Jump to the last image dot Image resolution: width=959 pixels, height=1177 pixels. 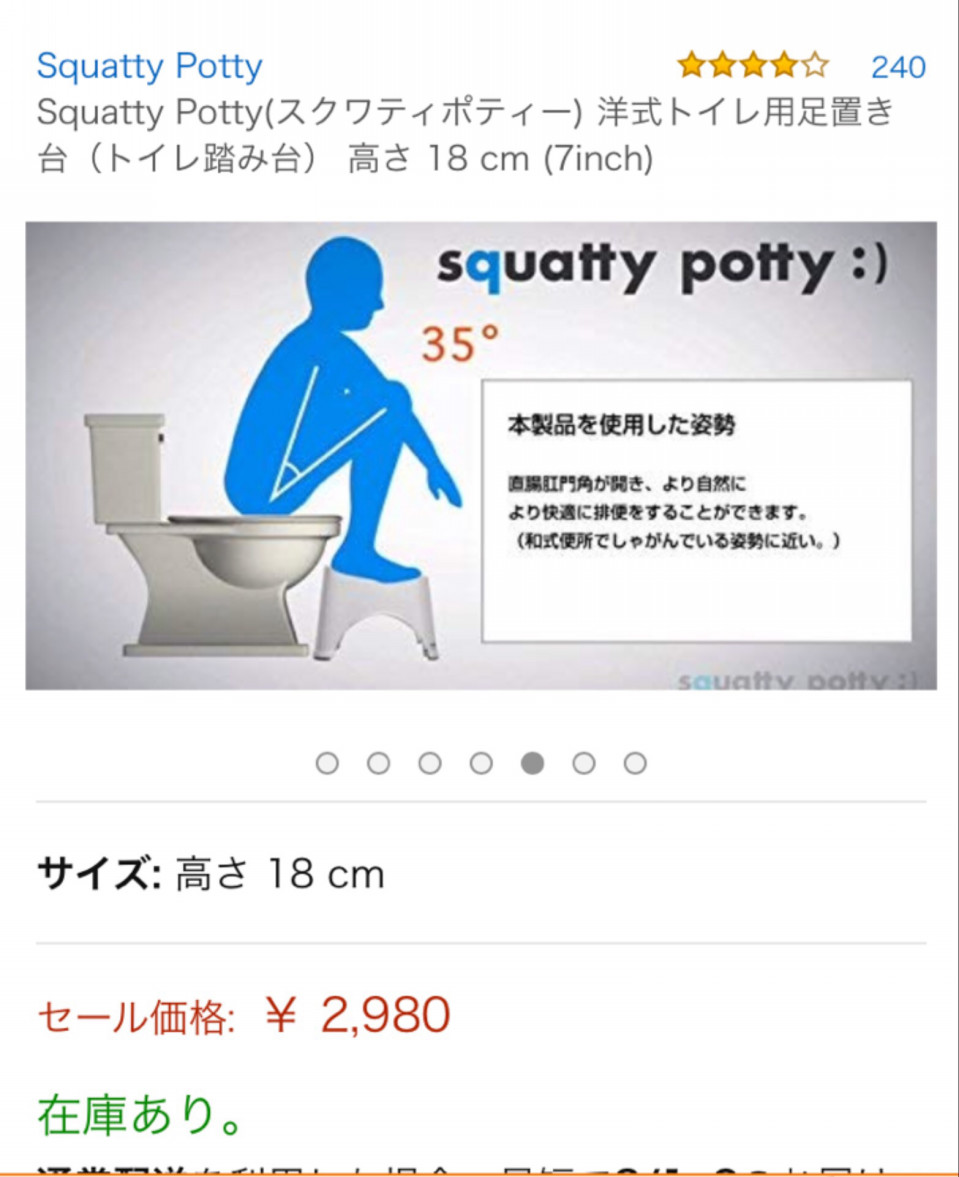pyautogui.click(x=635, y=764)
